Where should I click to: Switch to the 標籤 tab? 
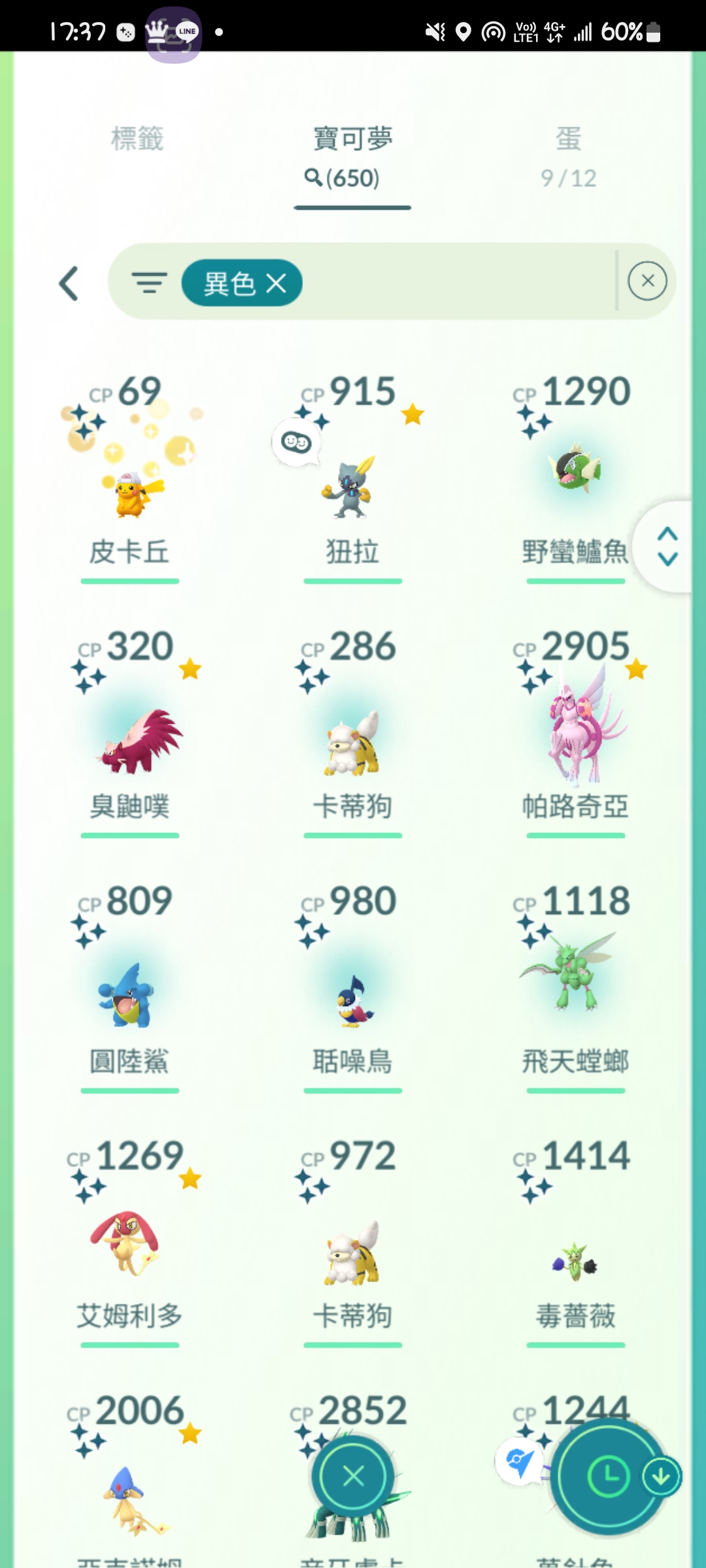137,139
